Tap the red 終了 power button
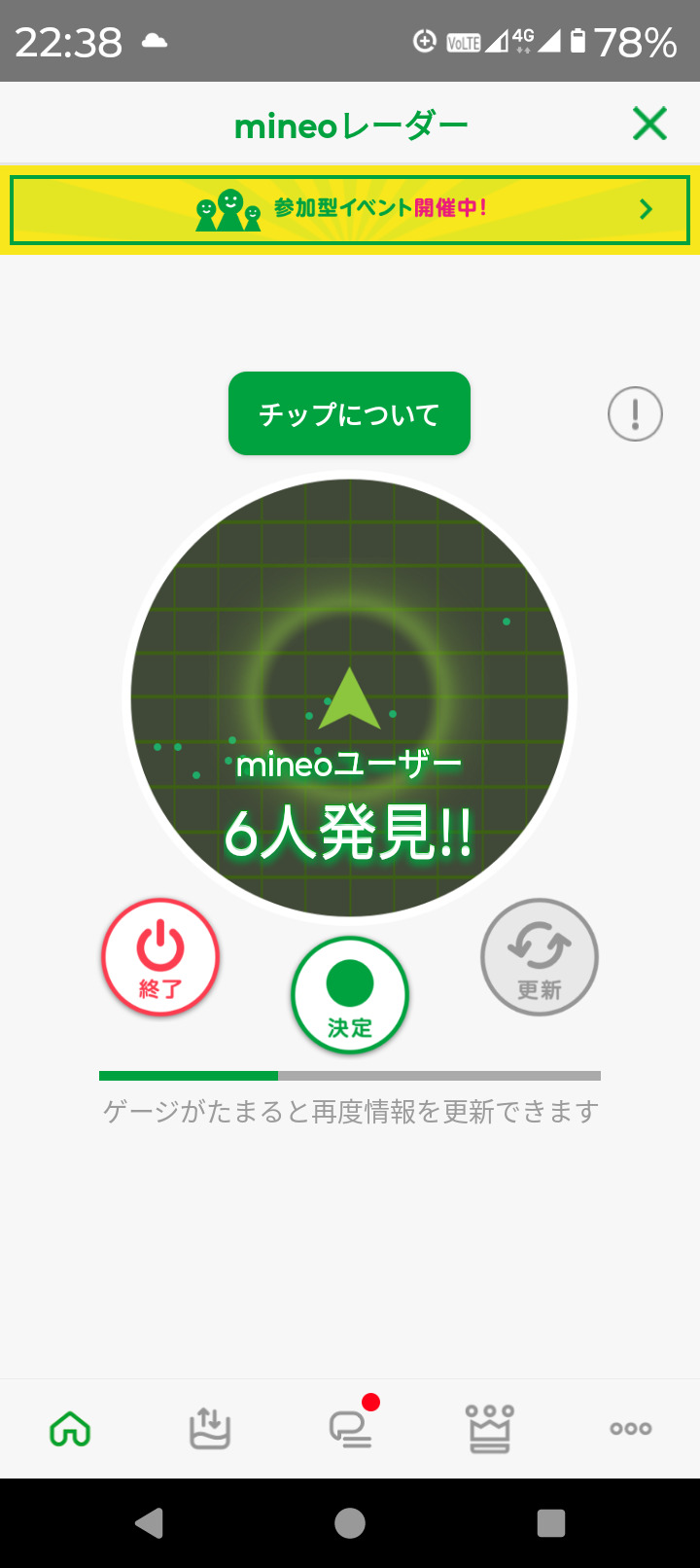 click(160, 957)
